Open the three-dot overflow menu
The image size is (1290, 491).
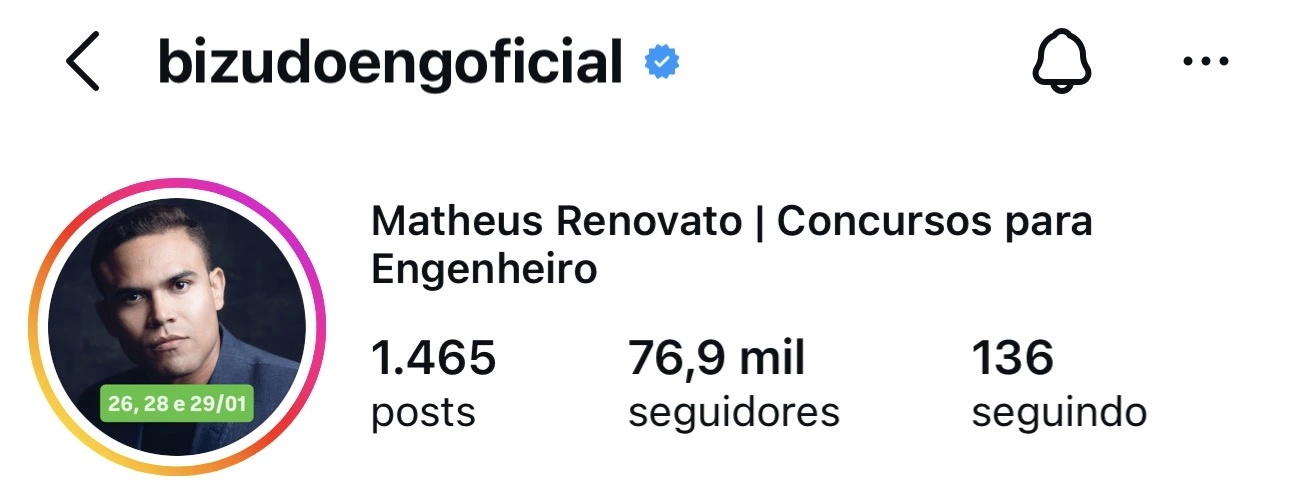1204,62
